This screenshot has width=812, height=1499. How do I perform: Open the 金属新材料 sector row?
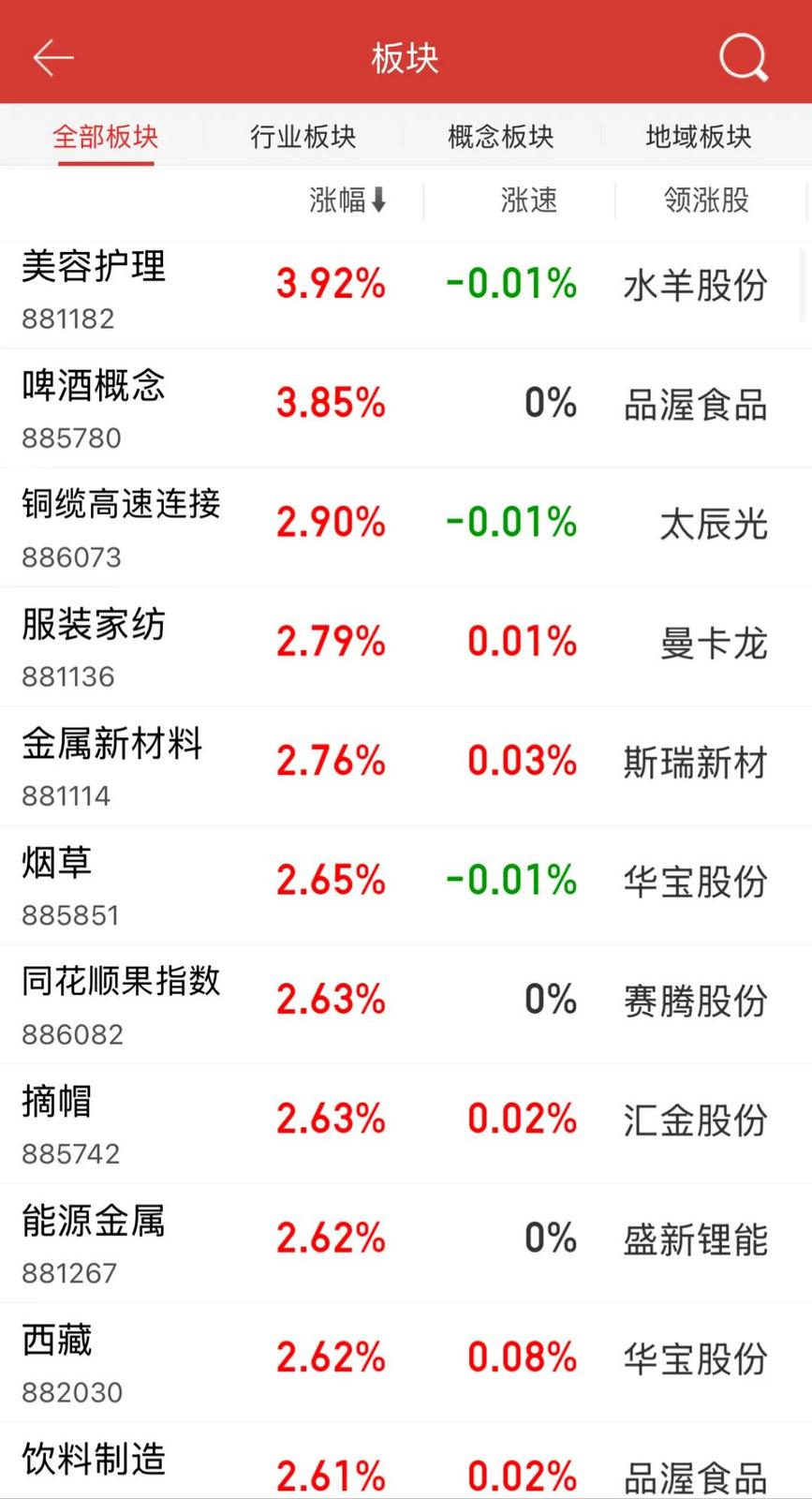[x=406, y=766]
